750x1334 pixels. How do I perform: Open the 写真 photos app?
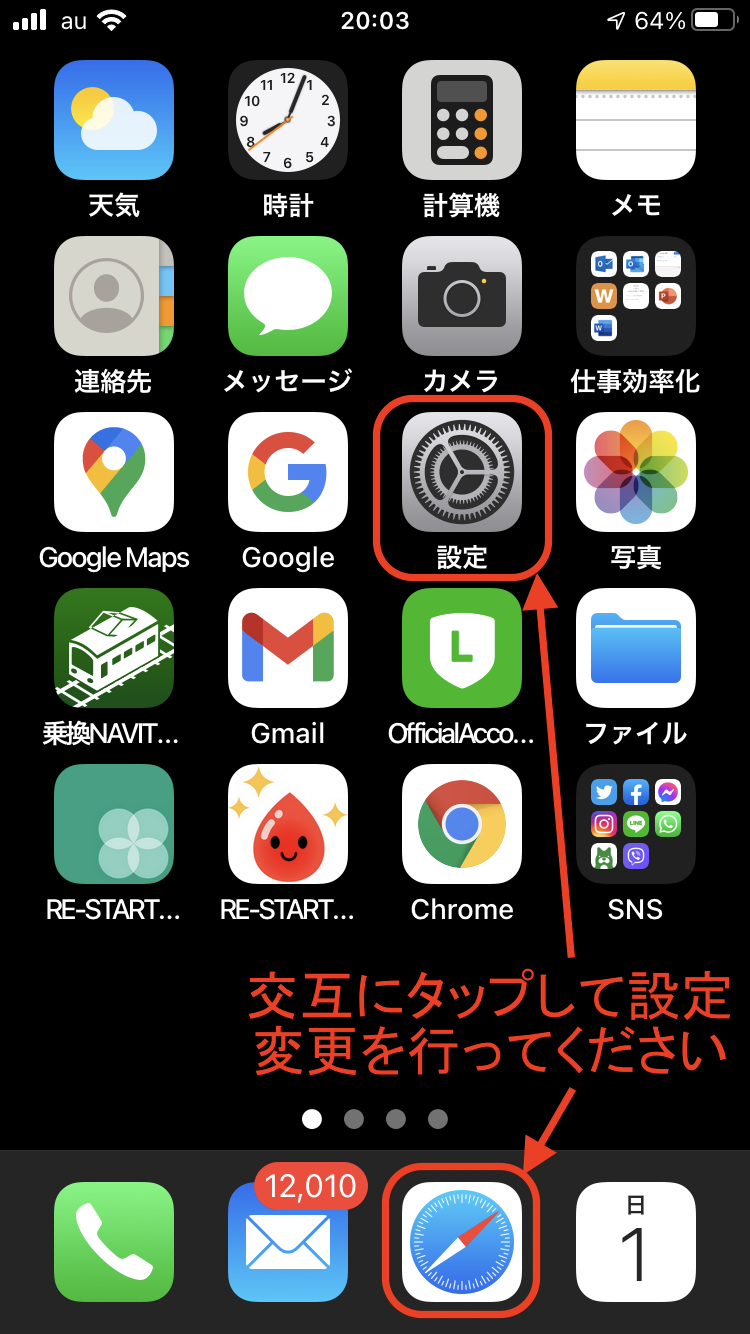pos(635,472)
